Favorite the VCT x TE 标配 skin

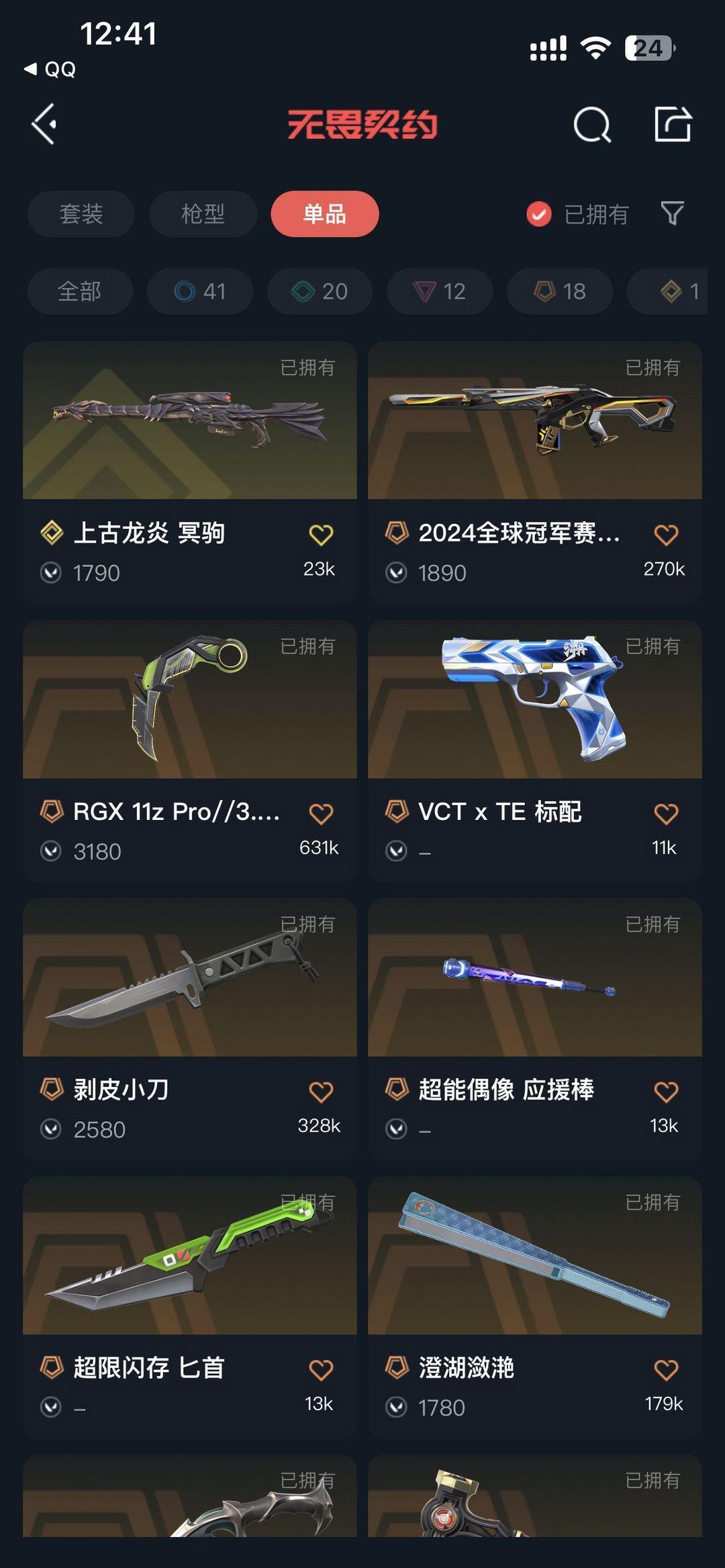pos(666,814)
